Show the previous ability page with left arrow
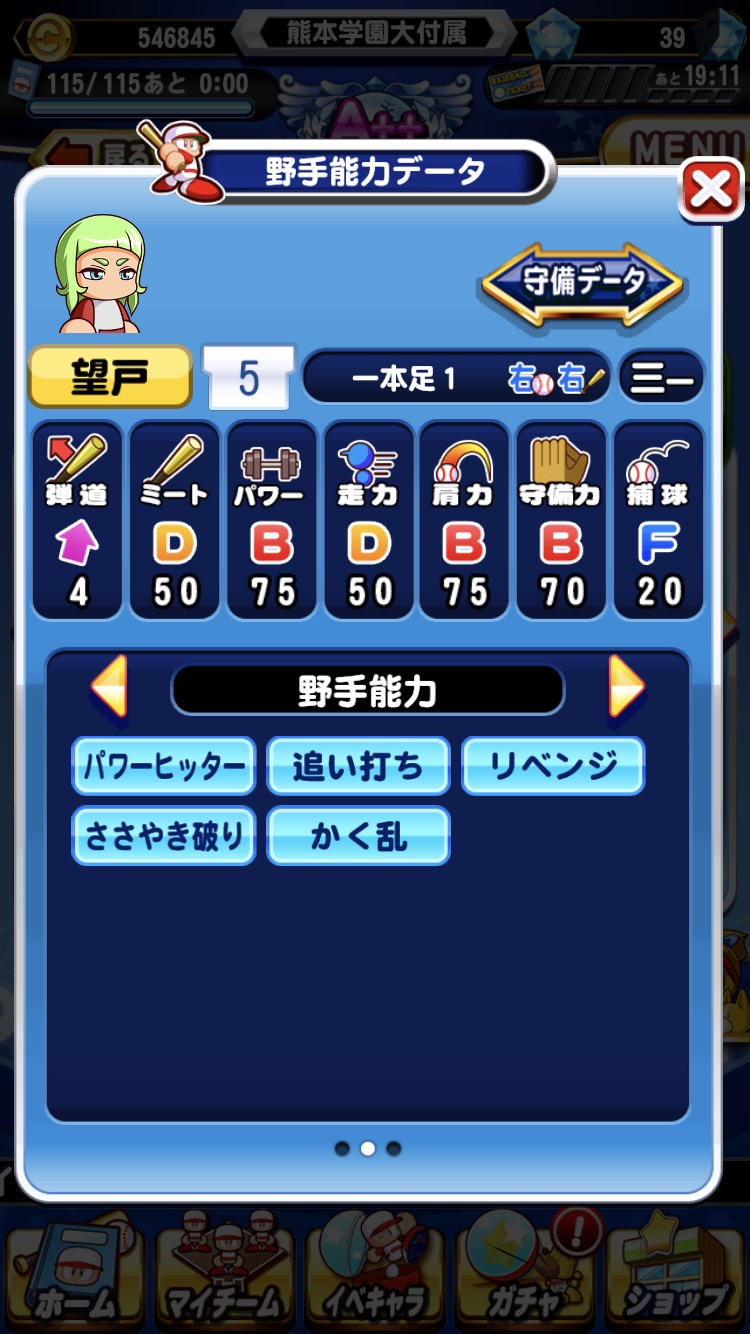750x1334 pixels. [x=109, y=687]
